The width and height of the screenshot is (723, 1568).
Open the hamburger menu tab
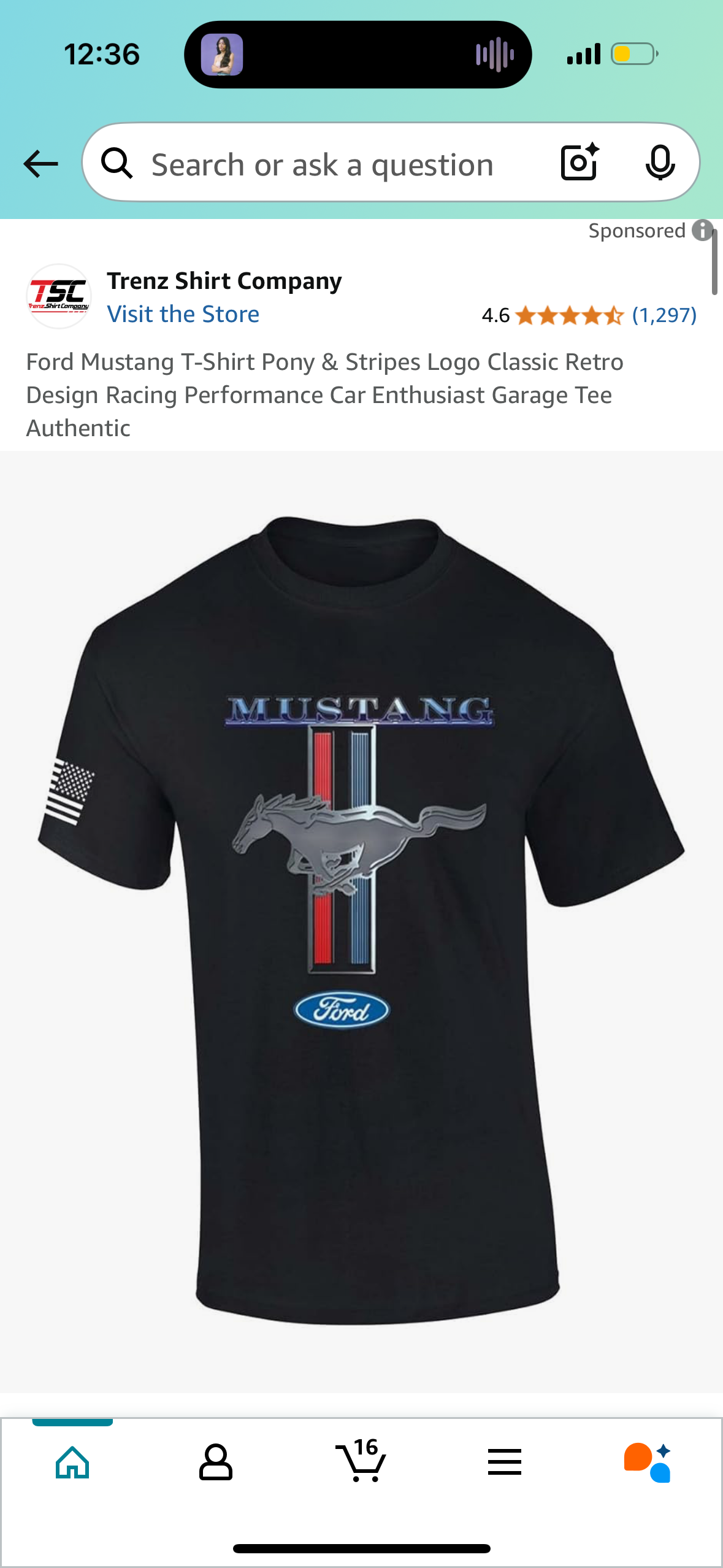coord(505,1462)
